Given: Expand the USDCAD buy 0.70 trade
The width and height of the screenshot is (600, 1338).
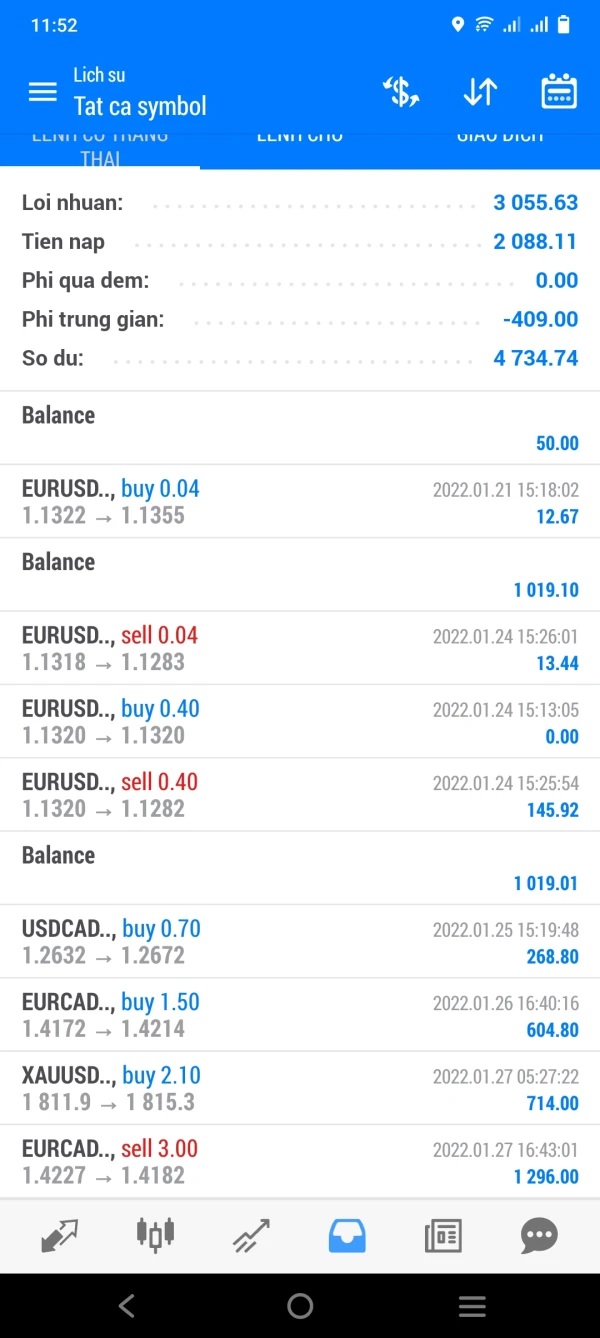Looking at the screenshot, I should [x=300, y=942].
